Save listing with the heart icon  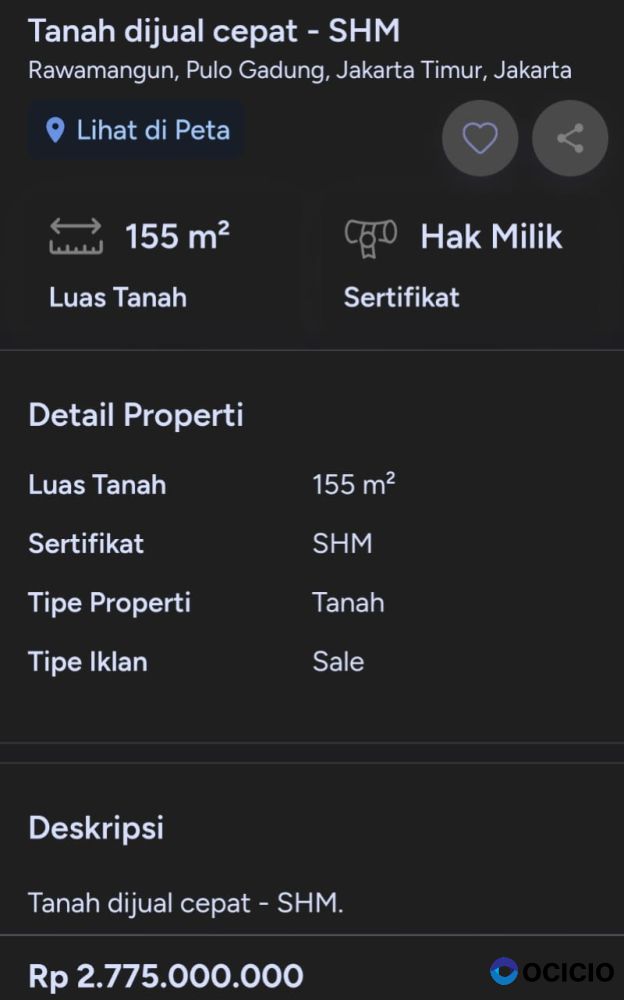tap(480, 138)
